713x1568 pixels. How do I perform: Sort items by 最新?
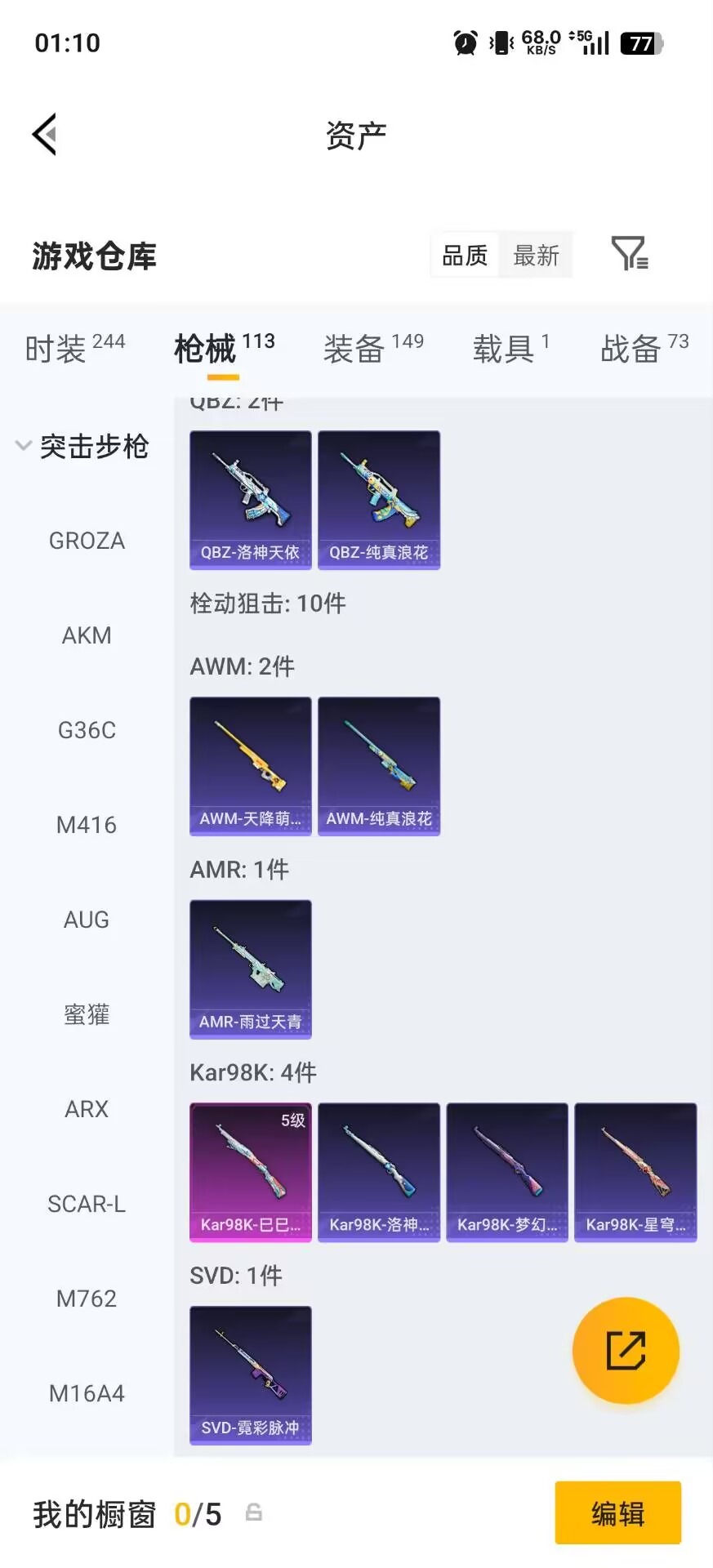pyautogui.click(x=536, y=255)
